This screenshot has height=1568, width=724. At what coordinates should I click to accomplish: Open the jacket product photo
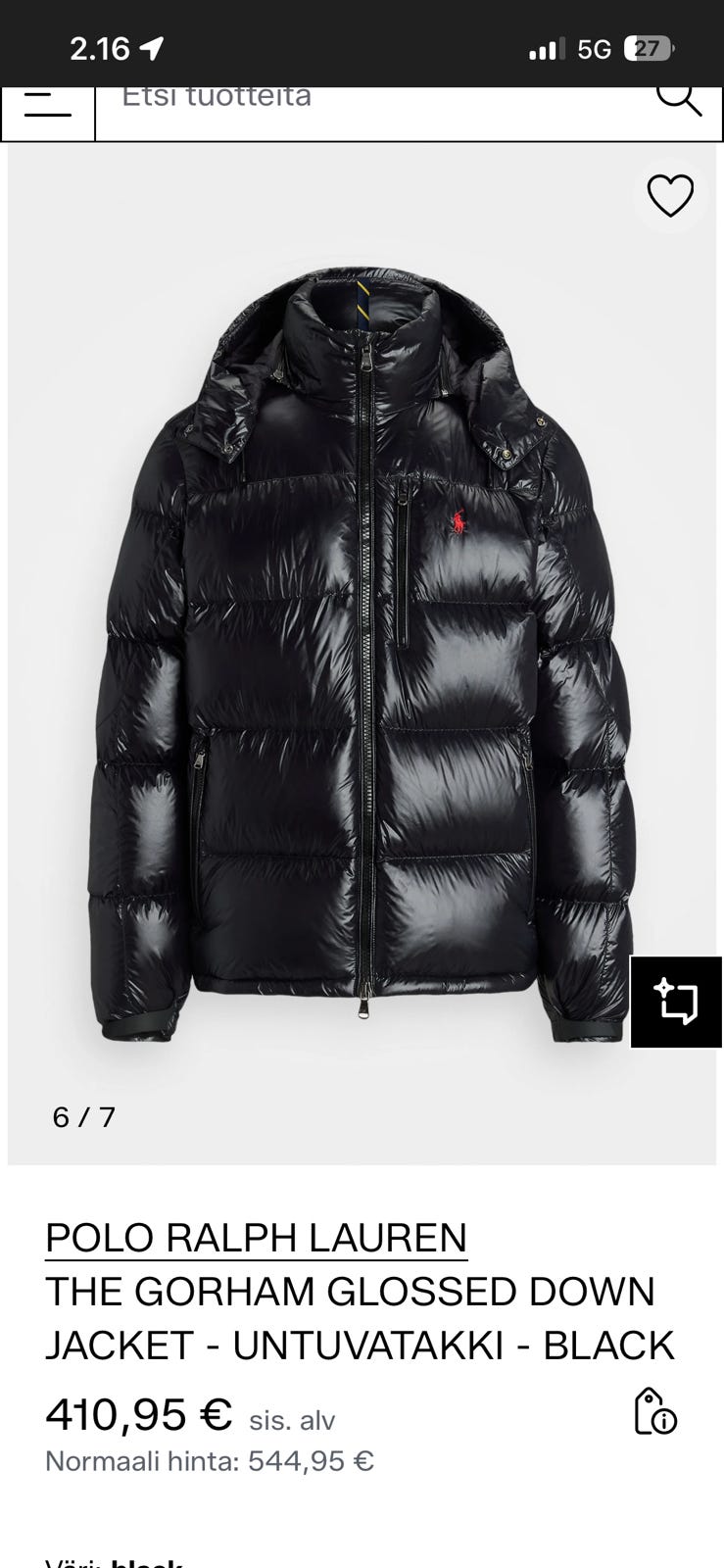(x=362, y=657)
